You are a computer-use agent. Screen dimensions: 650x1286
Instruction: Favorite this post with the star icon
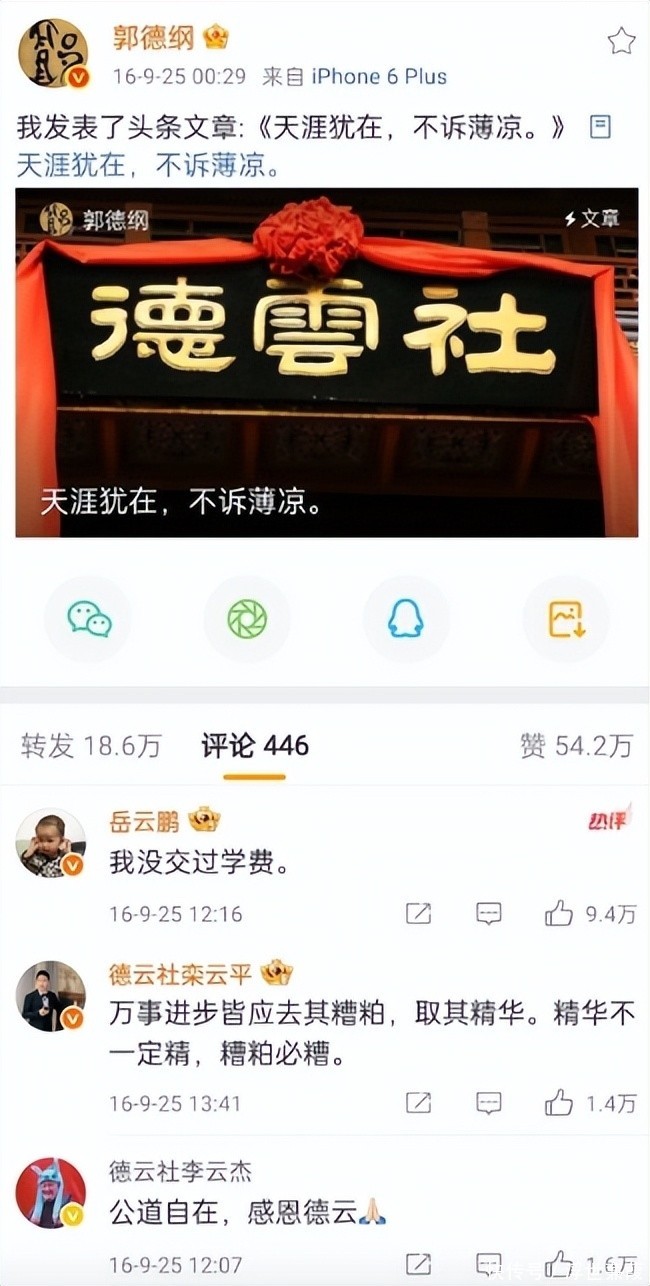(x=621, y=41)
